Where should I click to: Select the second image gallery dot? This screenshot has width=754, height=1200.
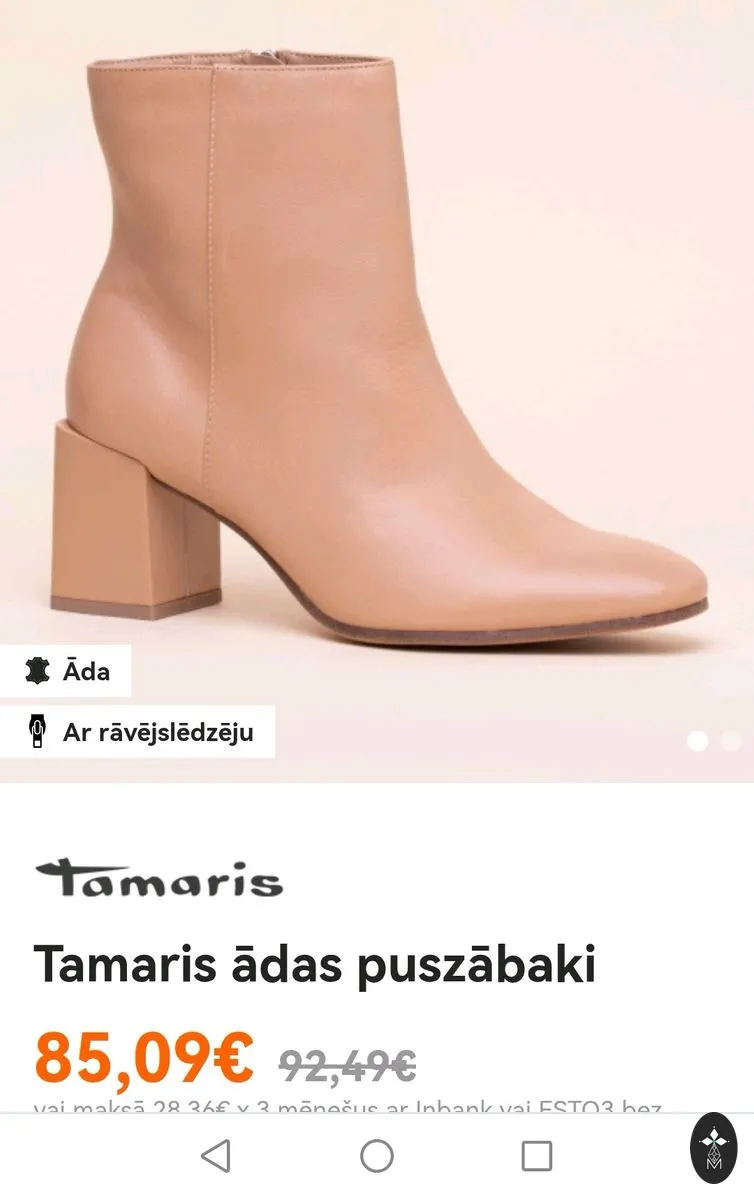pyautogui.click(x=732, y=741)
